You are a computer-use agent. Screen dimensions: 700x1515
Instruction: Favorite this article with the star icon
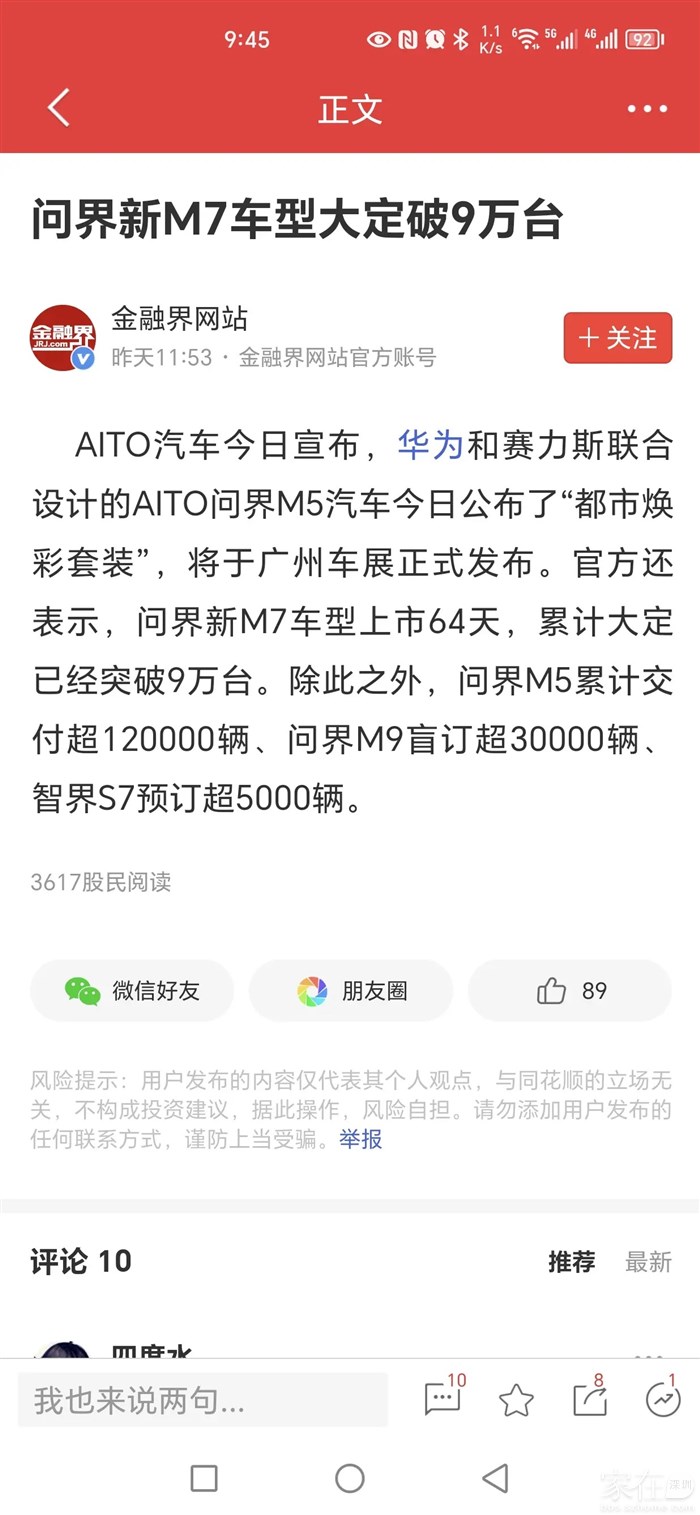(516, 1400)
